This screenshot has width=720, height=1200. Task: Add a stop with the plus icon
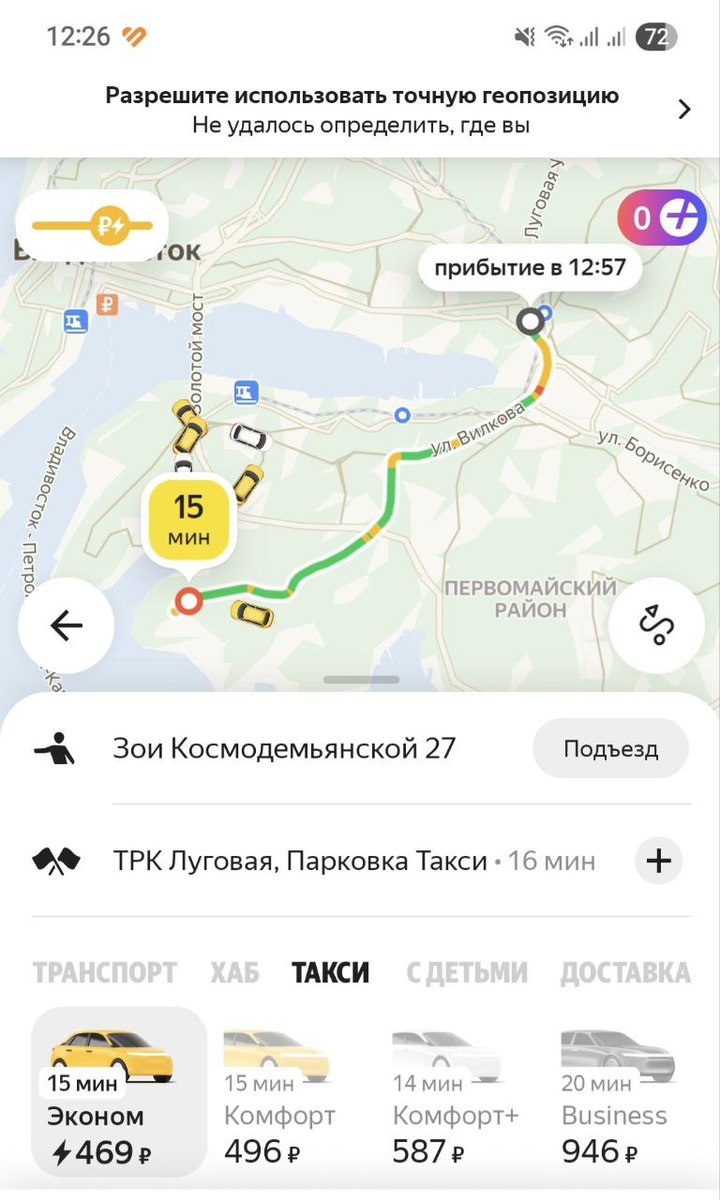coord(658,860)
